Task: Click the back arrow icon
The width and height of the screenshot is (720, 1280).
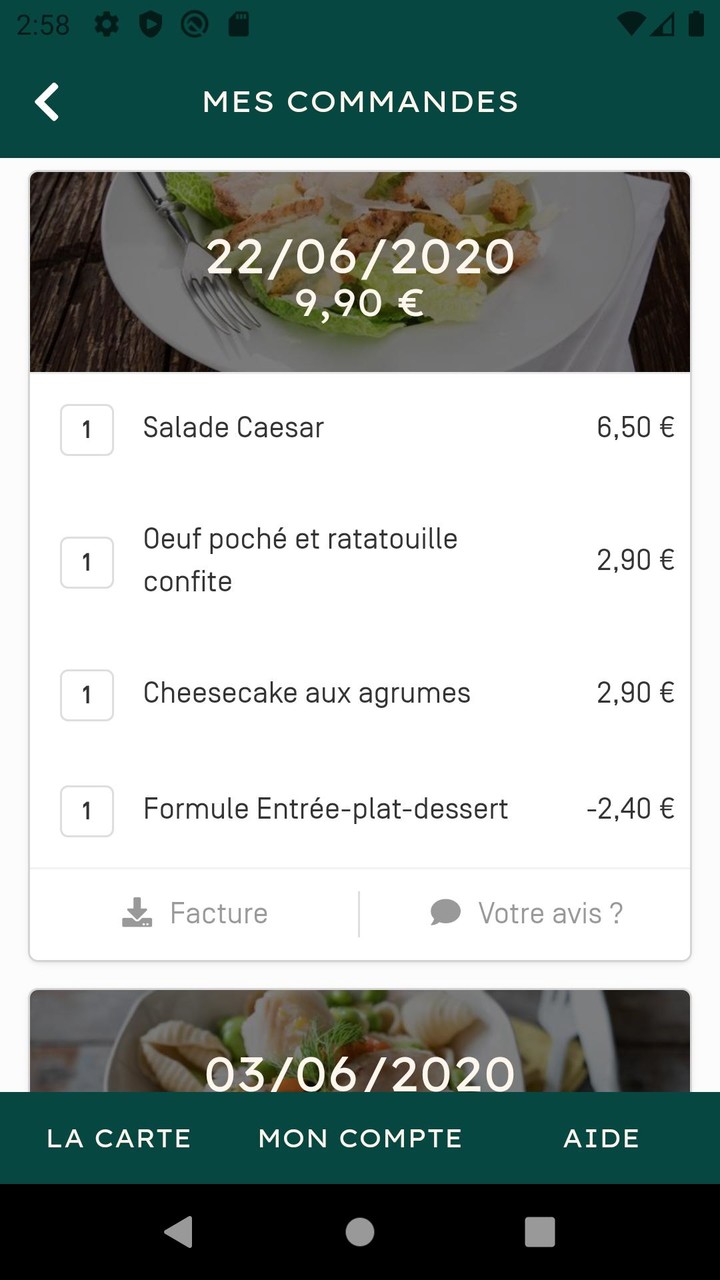Action: pos(46,101)
